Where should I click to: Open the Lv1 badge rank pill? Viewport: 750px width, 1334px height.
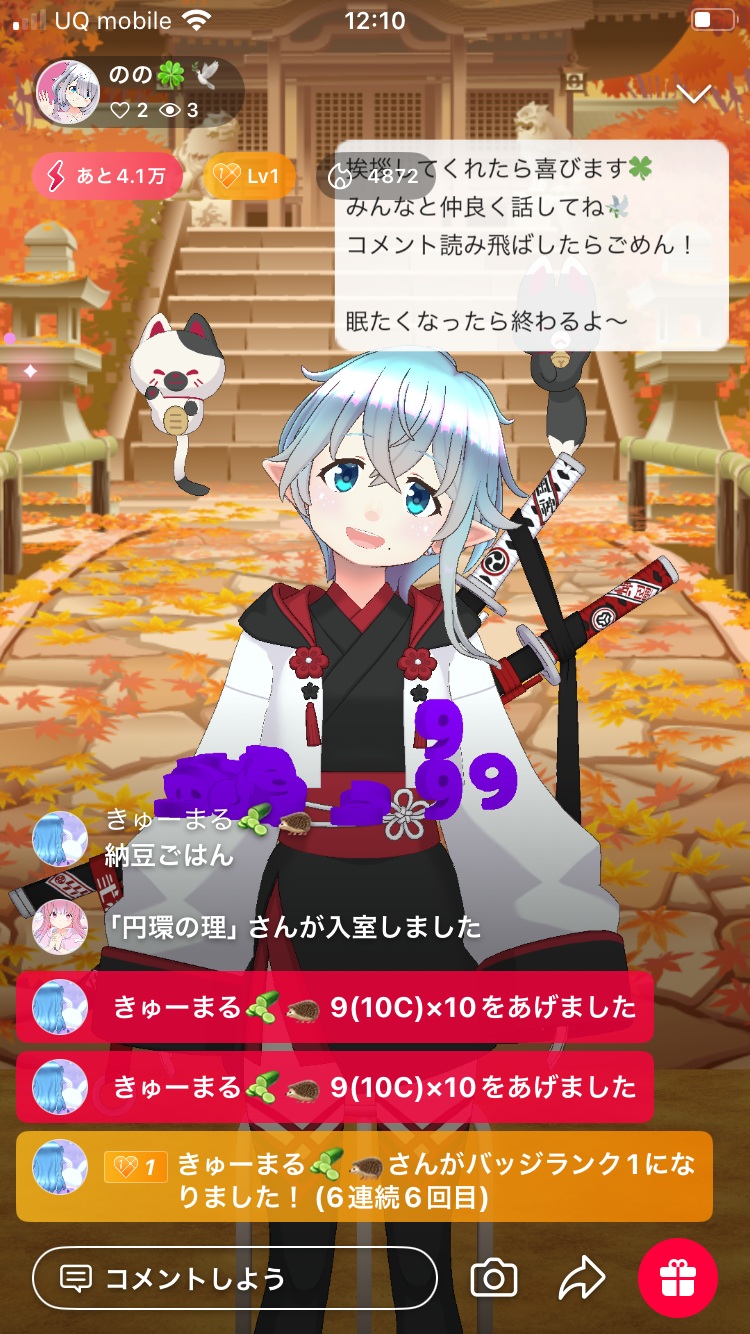(x=248, y=177)
